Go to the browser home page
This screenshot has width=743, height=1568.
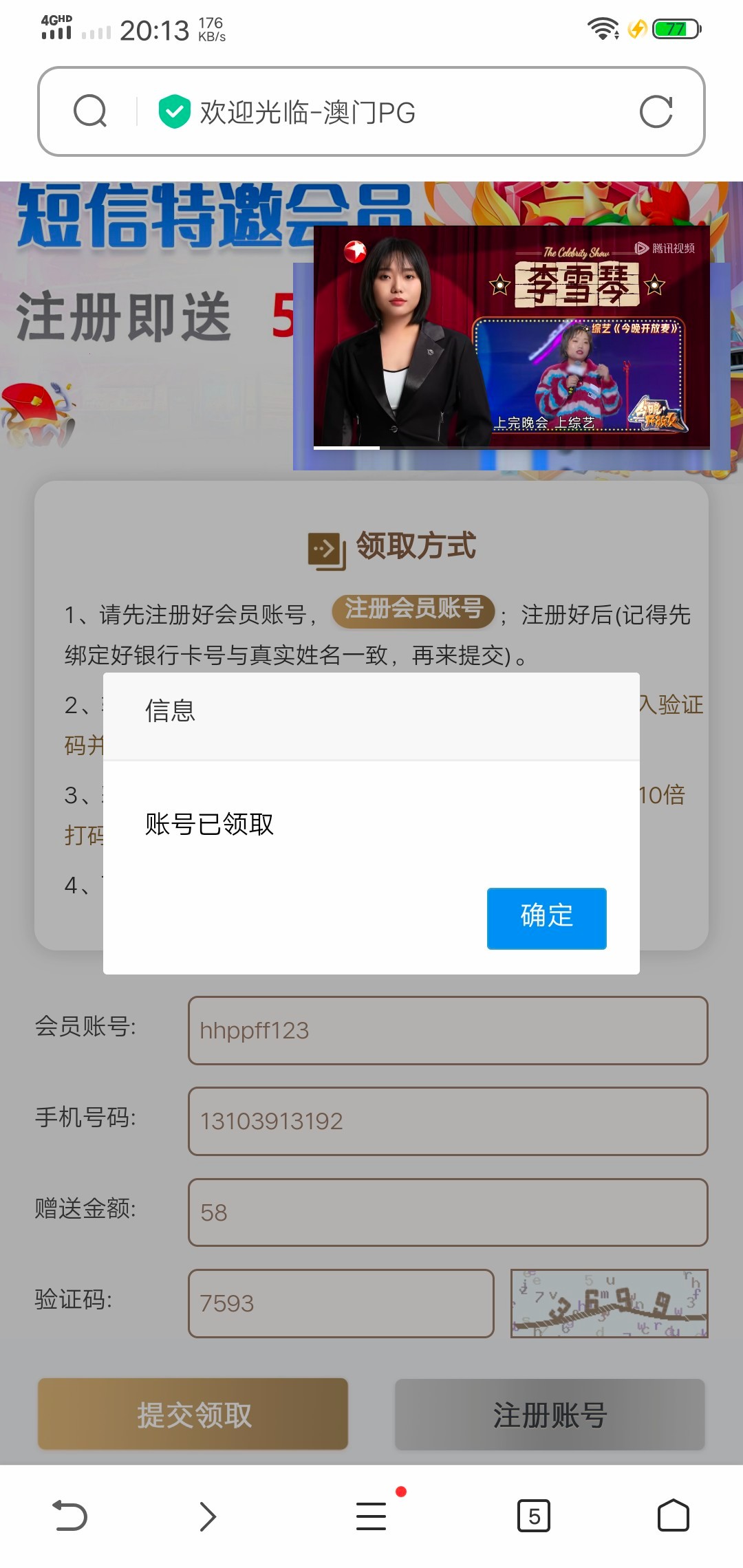(673, 1516)
